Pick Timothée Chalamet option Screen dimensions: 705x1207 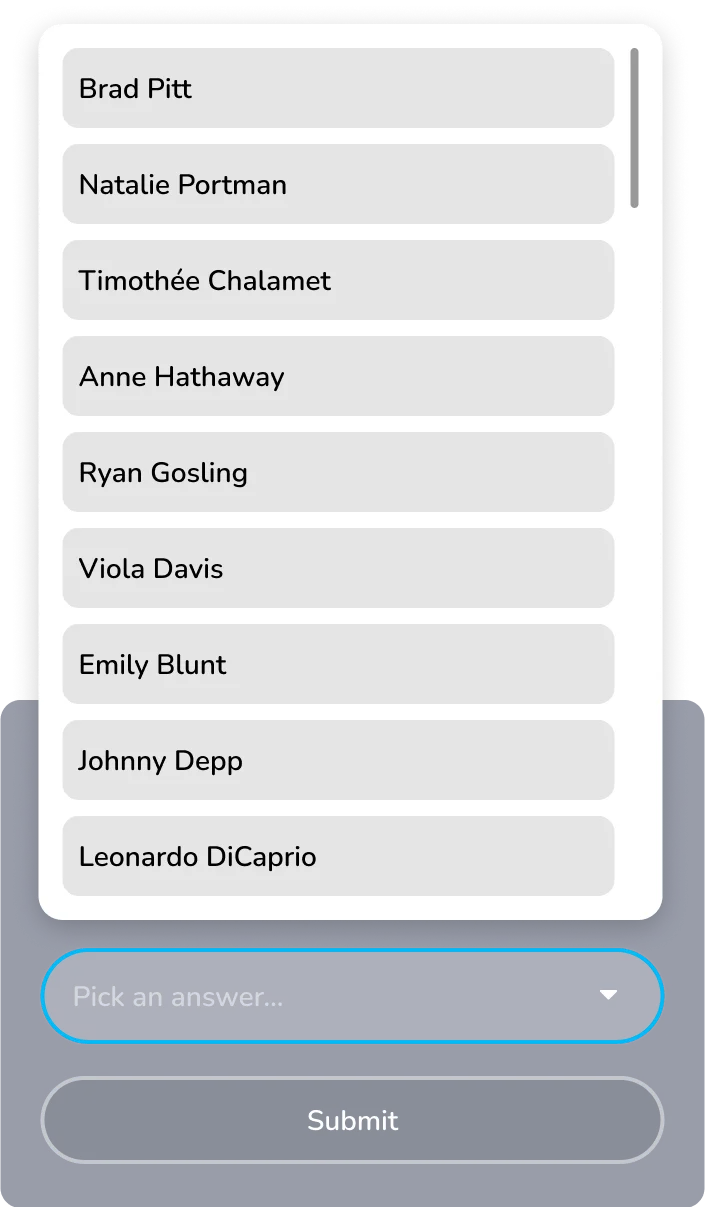pyautogui.click(x=338, y=280)
